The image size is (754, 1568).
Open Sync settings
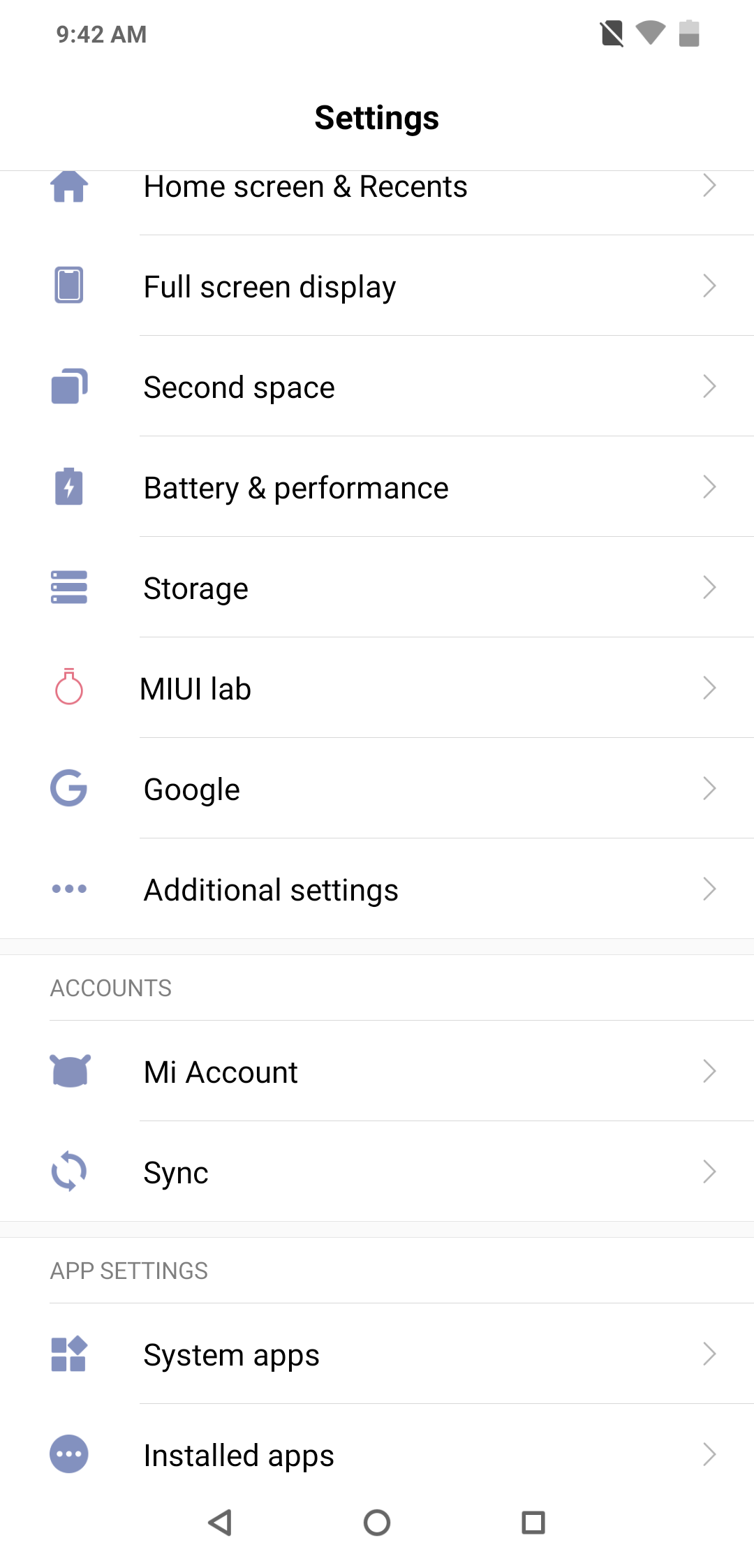(x=377, y=1171)
